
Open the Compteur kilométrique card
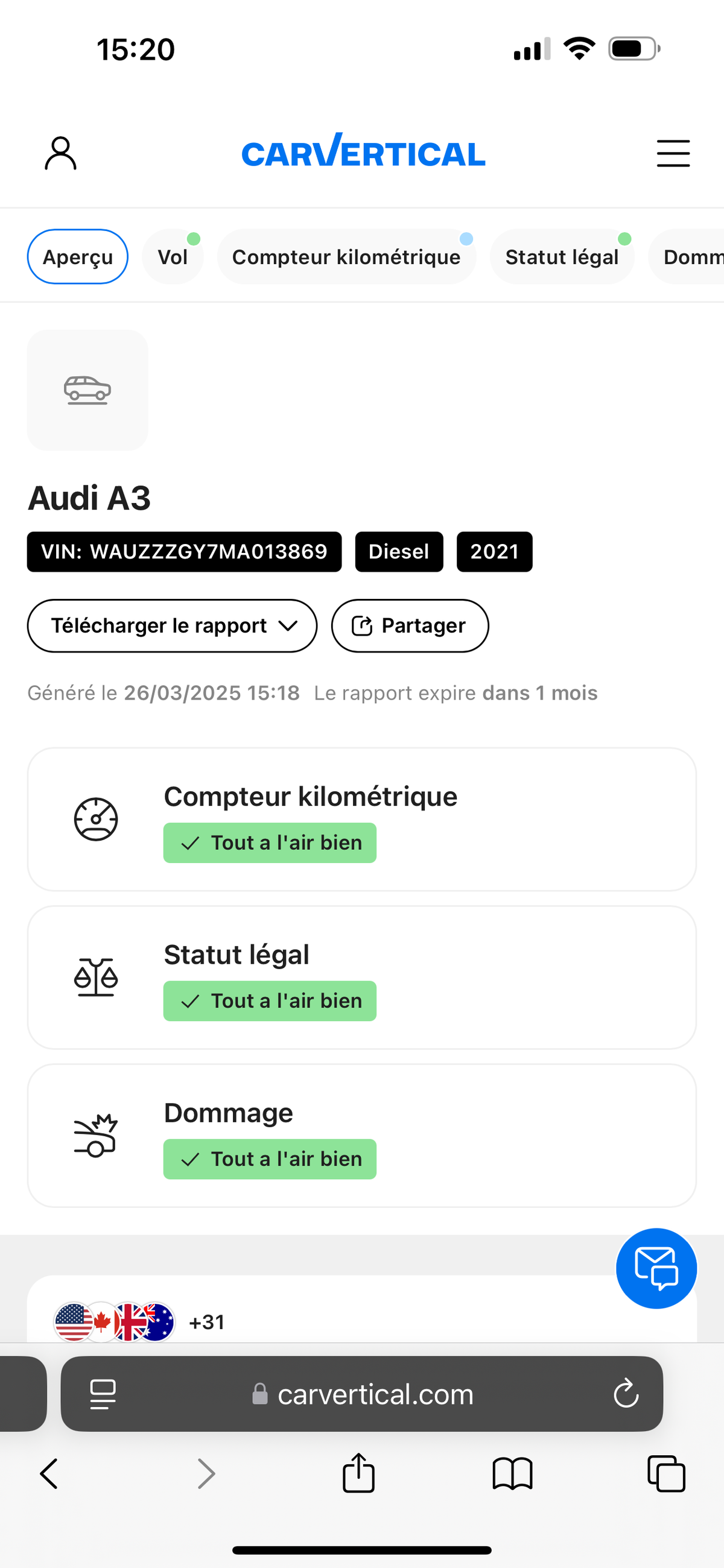(361, 820)
